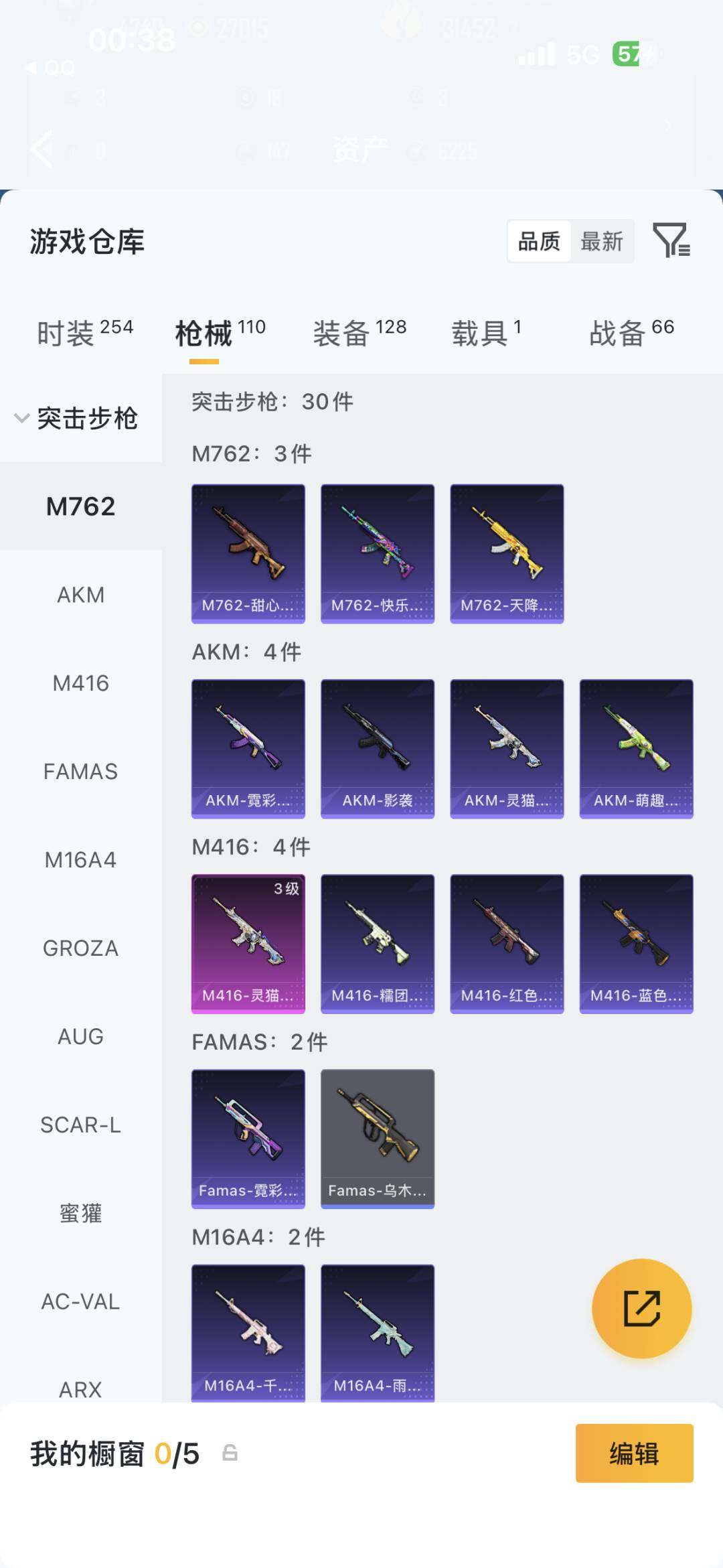Image resolution: width=723 pixels, height=1568 pixels.
Task: Select AKM in the side list
Action: 80,595
